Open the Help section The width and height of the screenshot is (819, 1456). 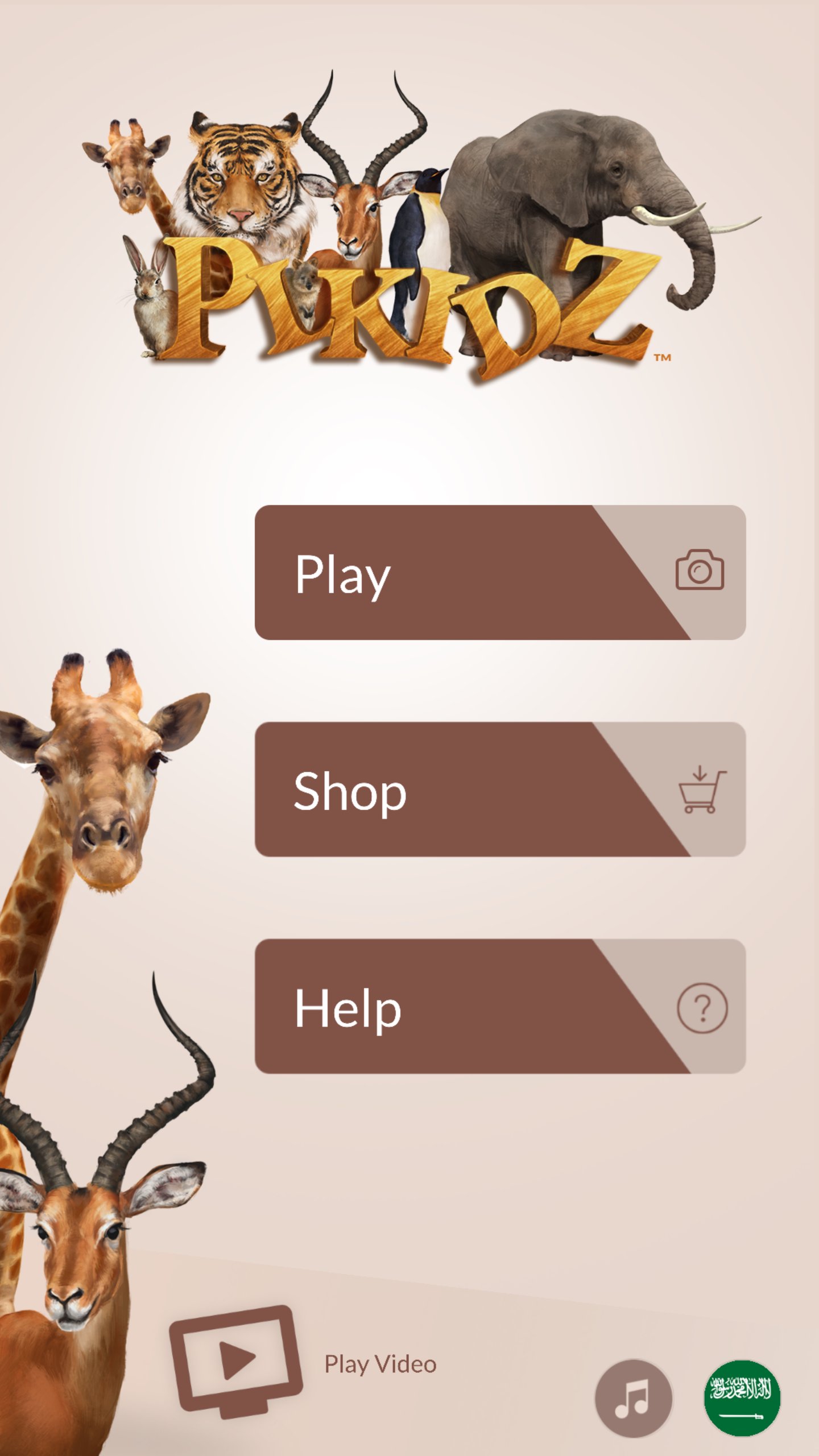pos(499,1006)
